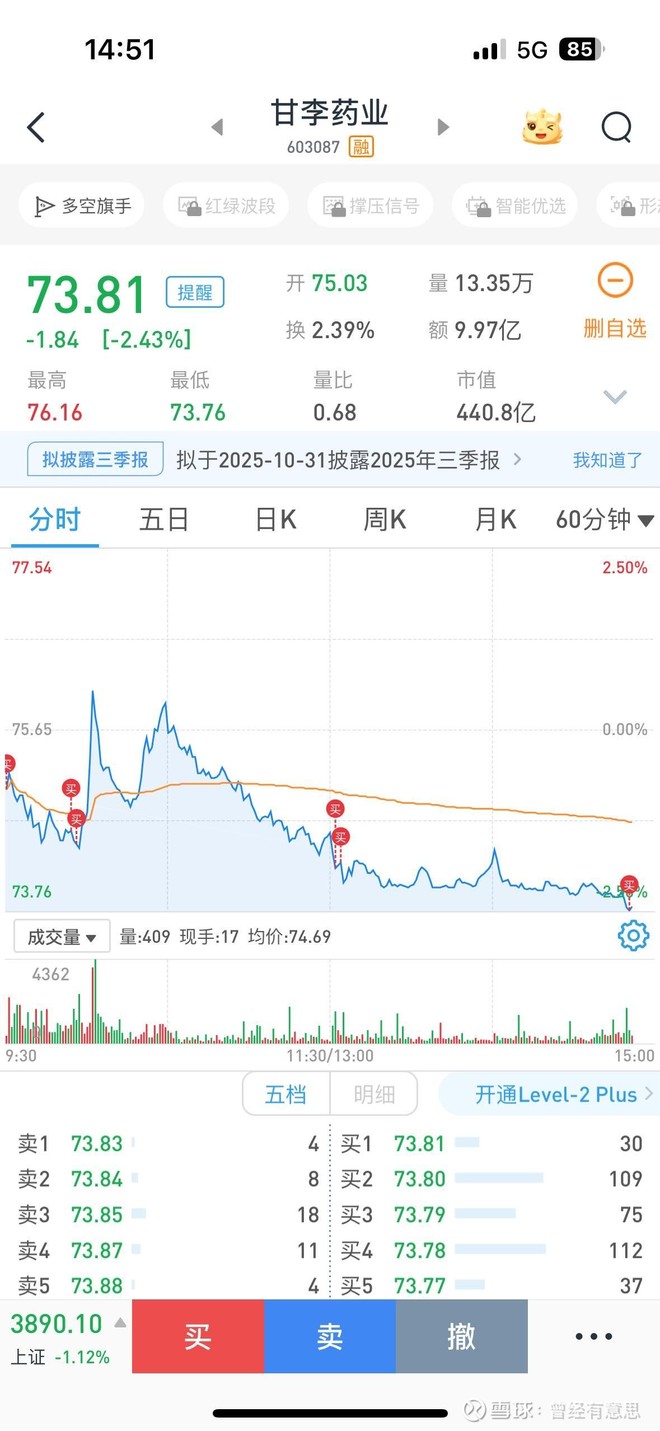This screenshot has width=660, height=1431.
Task: Go back using the top-left arrow
Action: (x=36, y=127)
